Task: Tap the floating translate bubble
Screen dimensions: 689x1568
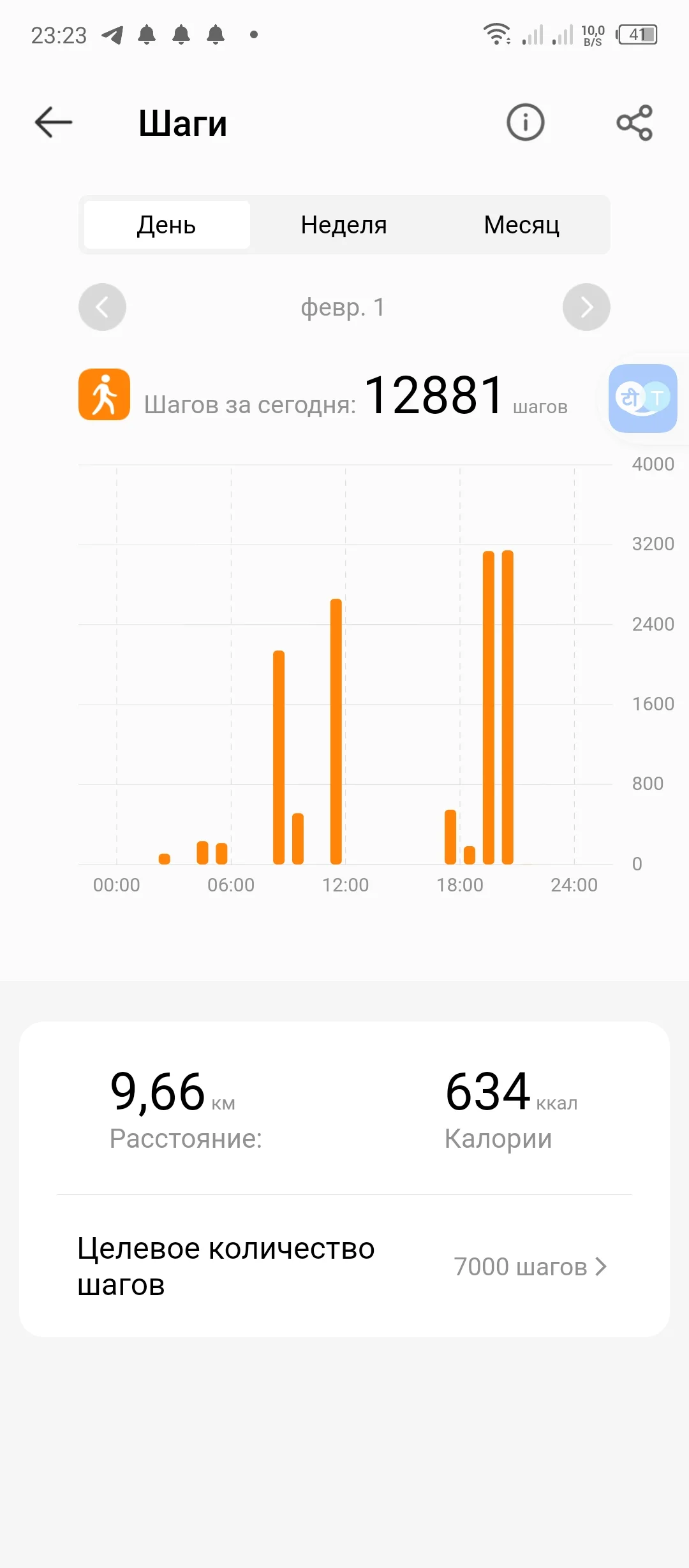Action: tap(642, 399)
